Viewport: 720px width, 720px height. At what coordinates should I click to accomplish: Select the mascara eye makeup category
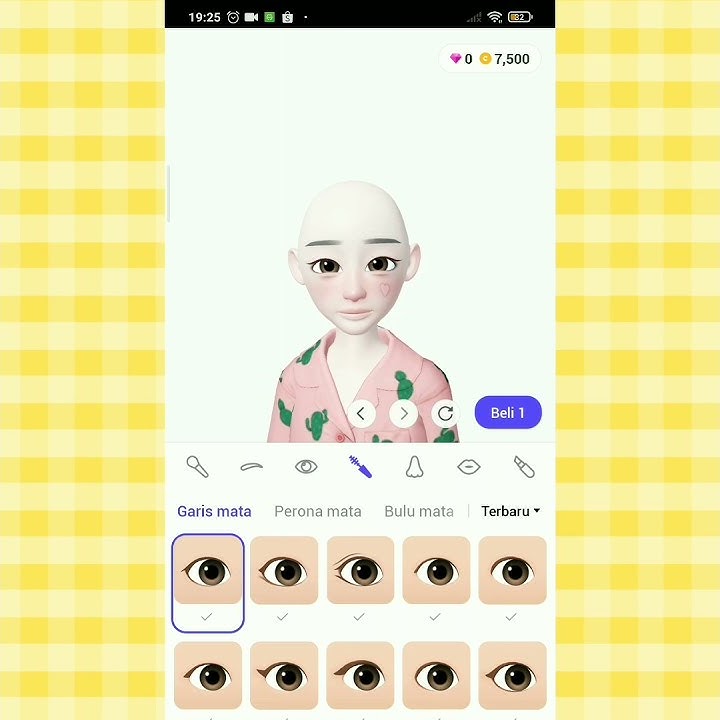(360, 467)
